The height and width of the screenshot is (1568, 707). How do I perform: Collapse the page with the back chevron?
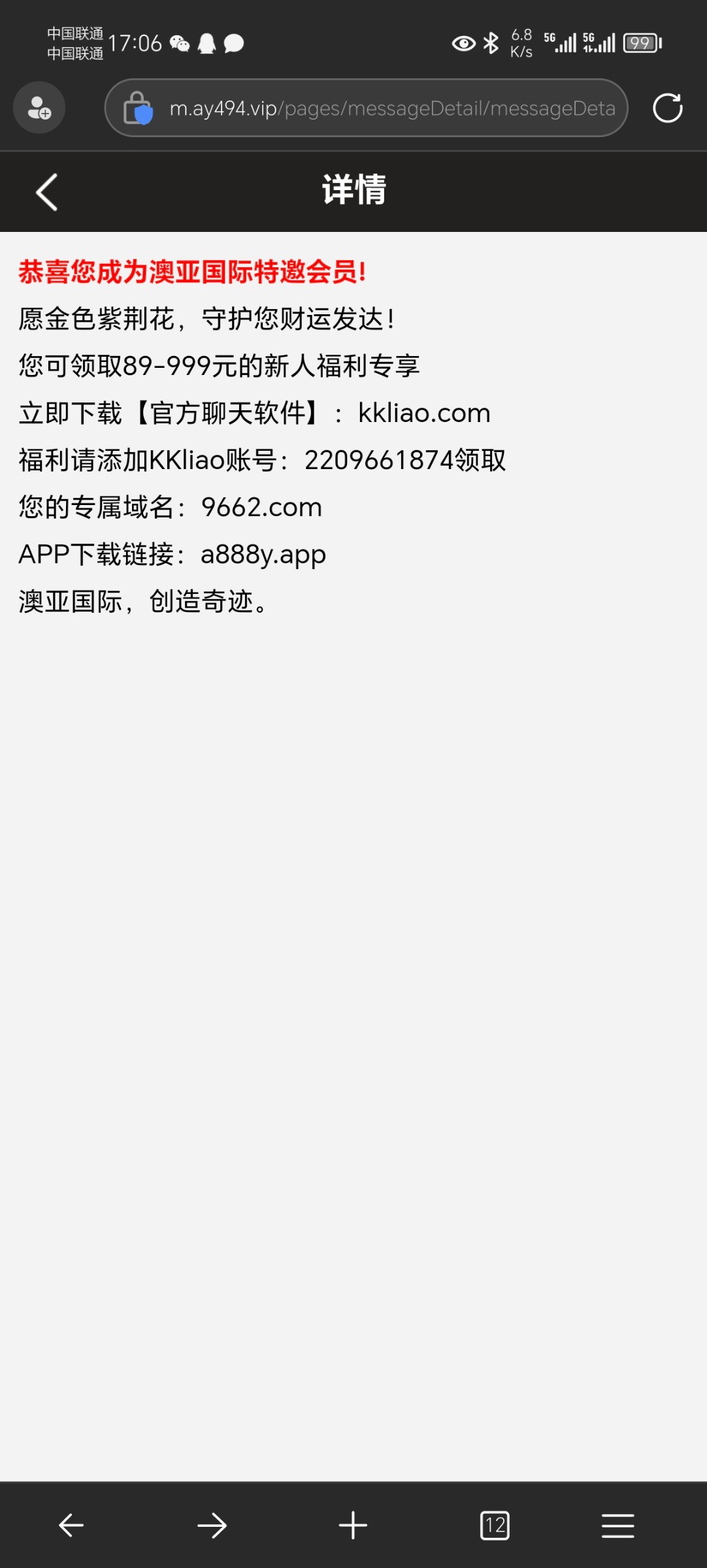tap(46, 191)
